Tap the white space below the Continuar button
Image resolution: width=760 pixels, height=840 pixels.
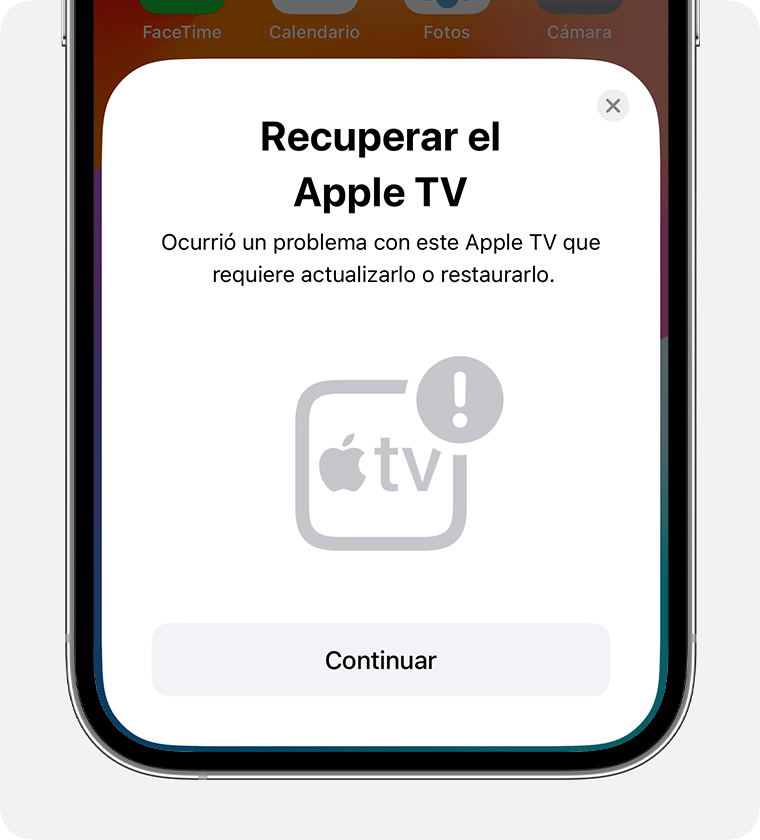click(380, 715)
